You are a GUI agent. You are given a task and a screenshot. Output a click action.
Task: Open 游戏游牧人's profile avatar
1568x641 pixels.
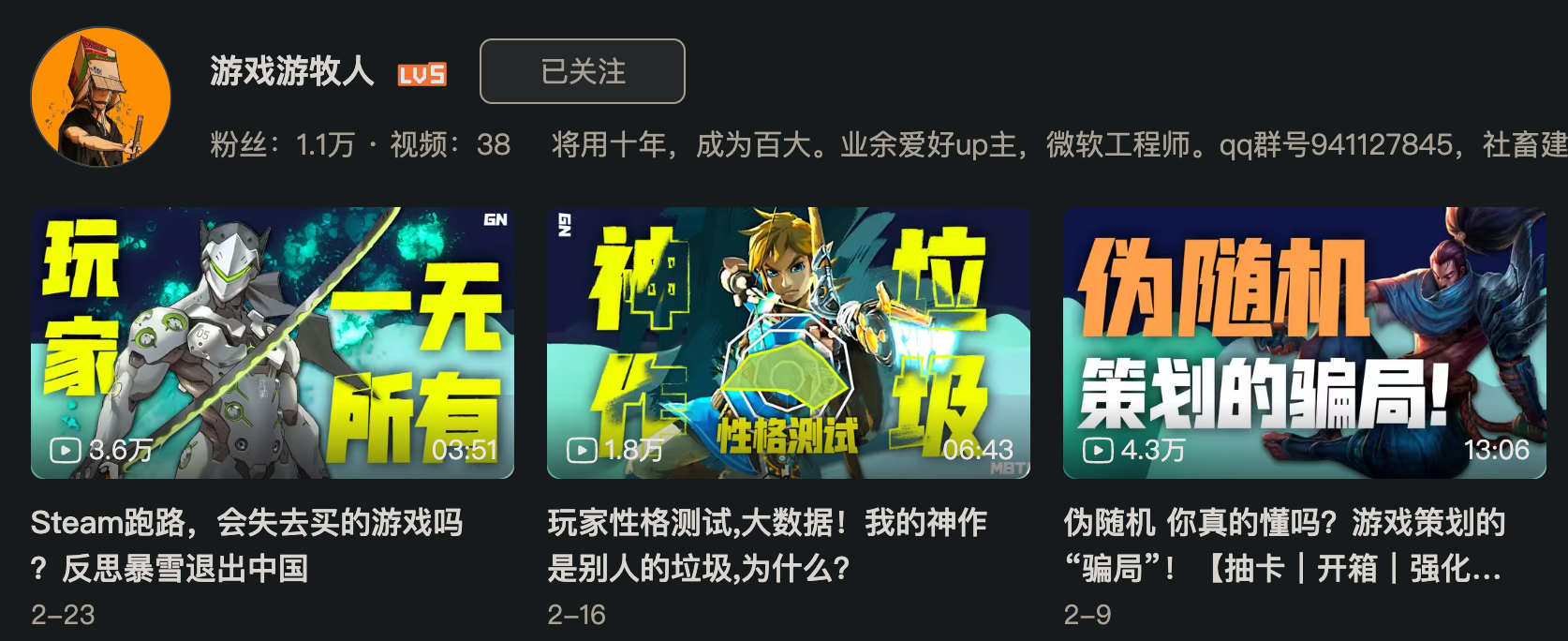[x=100, y=97]
